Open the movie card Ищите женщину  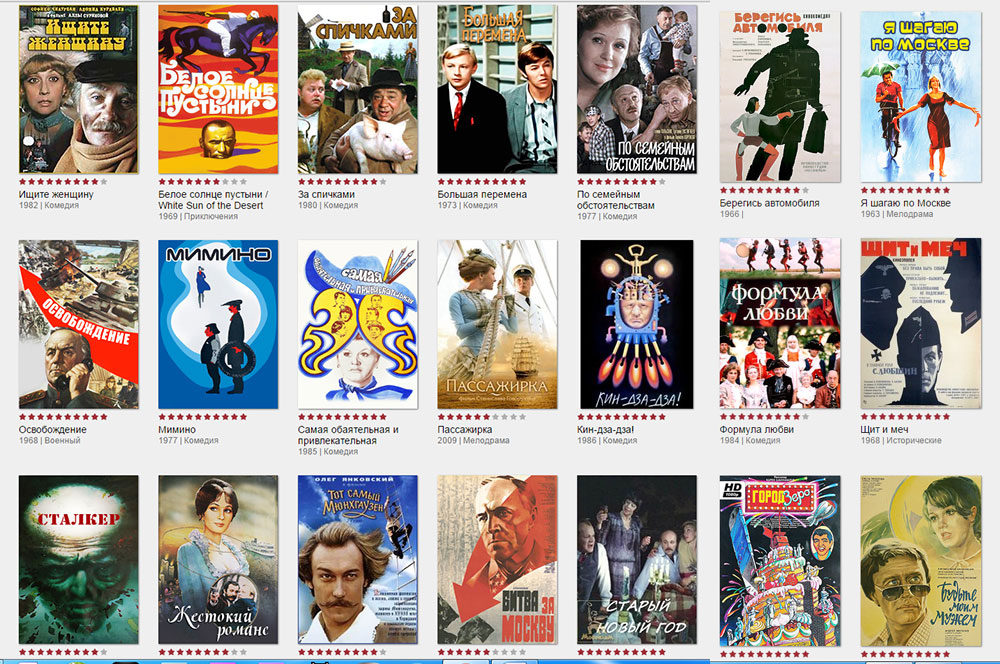coord(78,90)
